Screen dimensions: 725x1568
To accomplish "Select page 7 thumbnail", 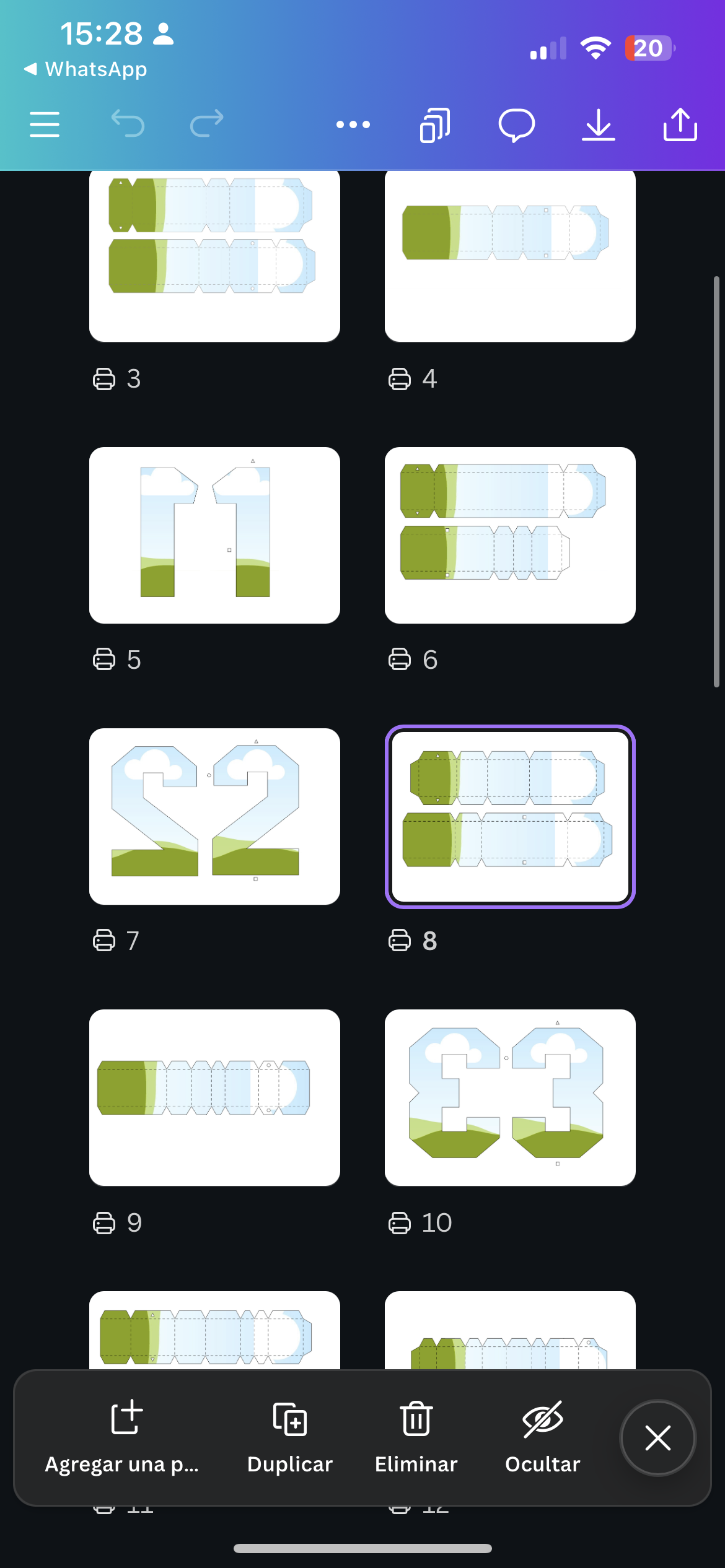I will (214, 816).
